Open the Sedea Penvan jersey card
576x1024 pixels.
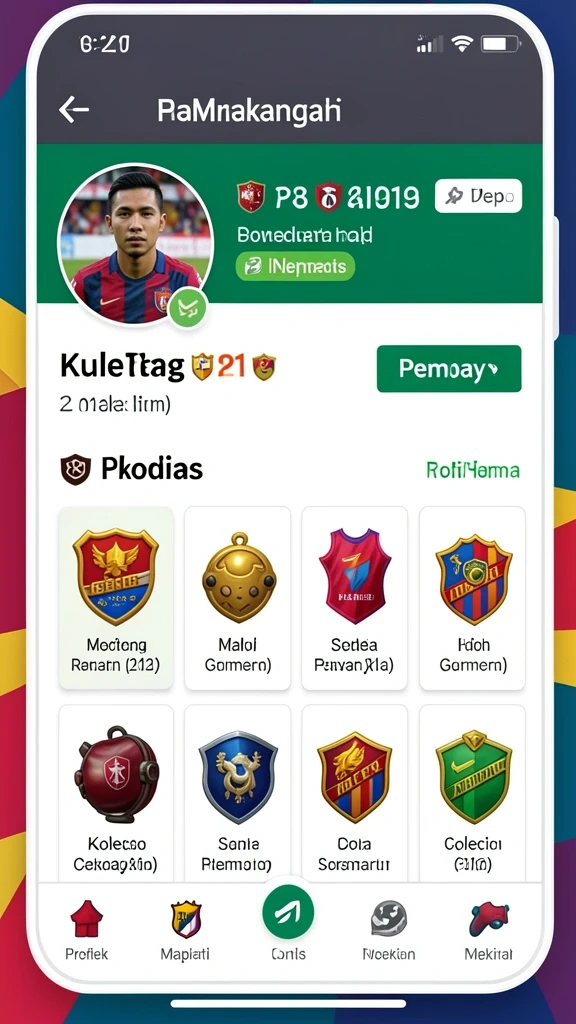click(355, 598)
